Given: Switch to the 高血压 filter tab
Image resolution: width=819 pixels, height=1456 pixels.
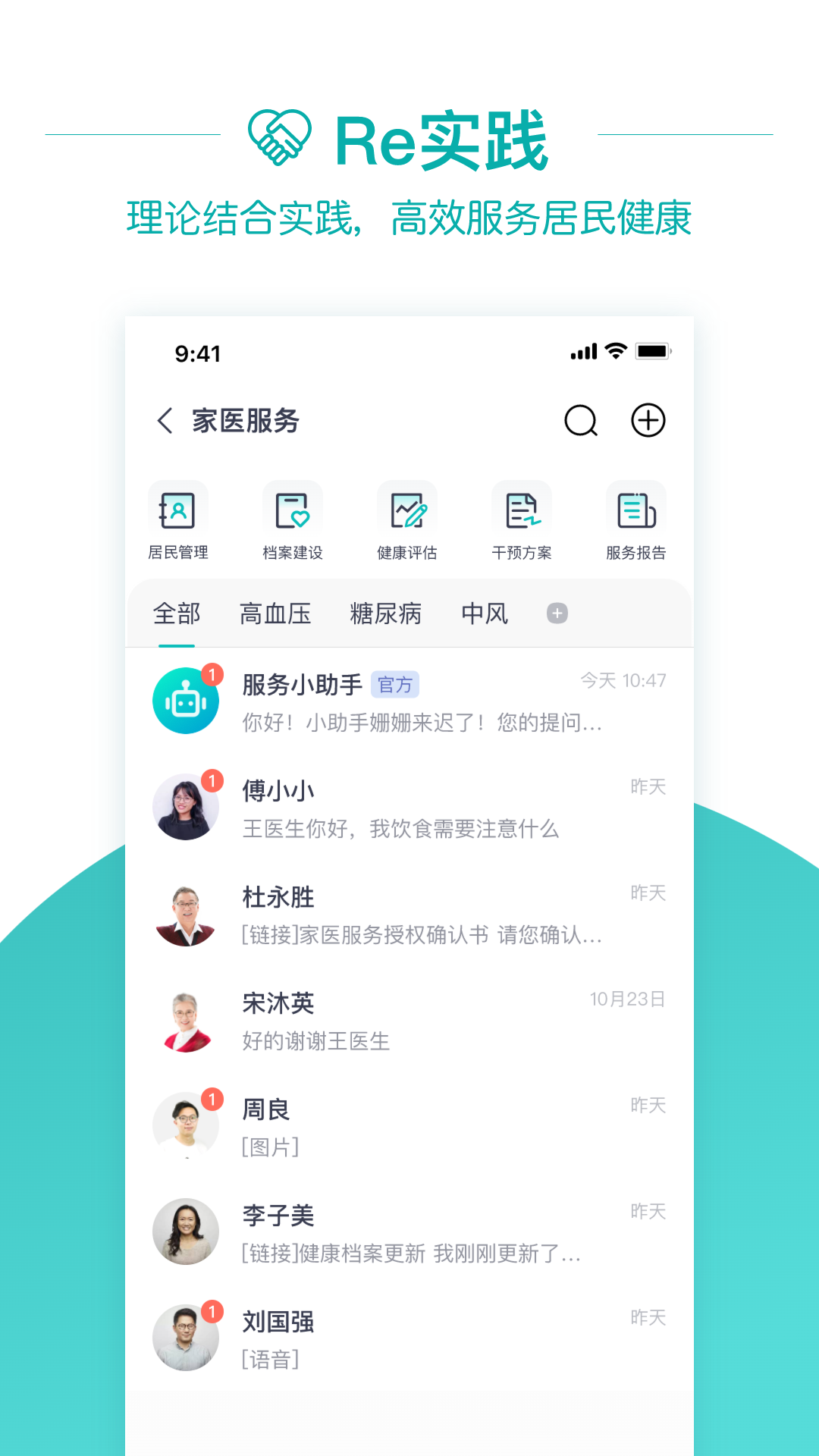Looking at the screenshot, I should pyautogui.click(x=276, y=613).
